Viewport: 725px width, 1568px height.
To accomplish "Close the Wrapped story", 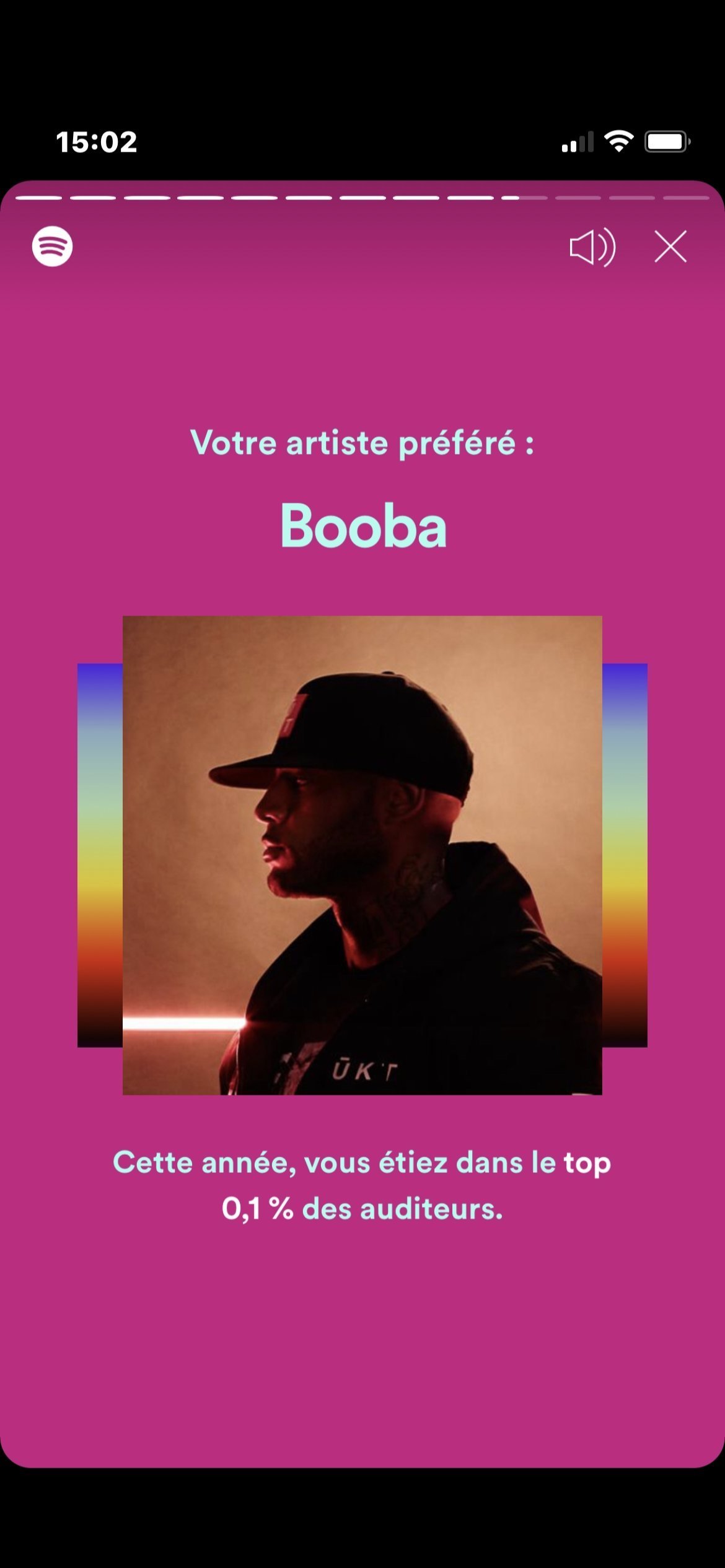I will point(670,247).
